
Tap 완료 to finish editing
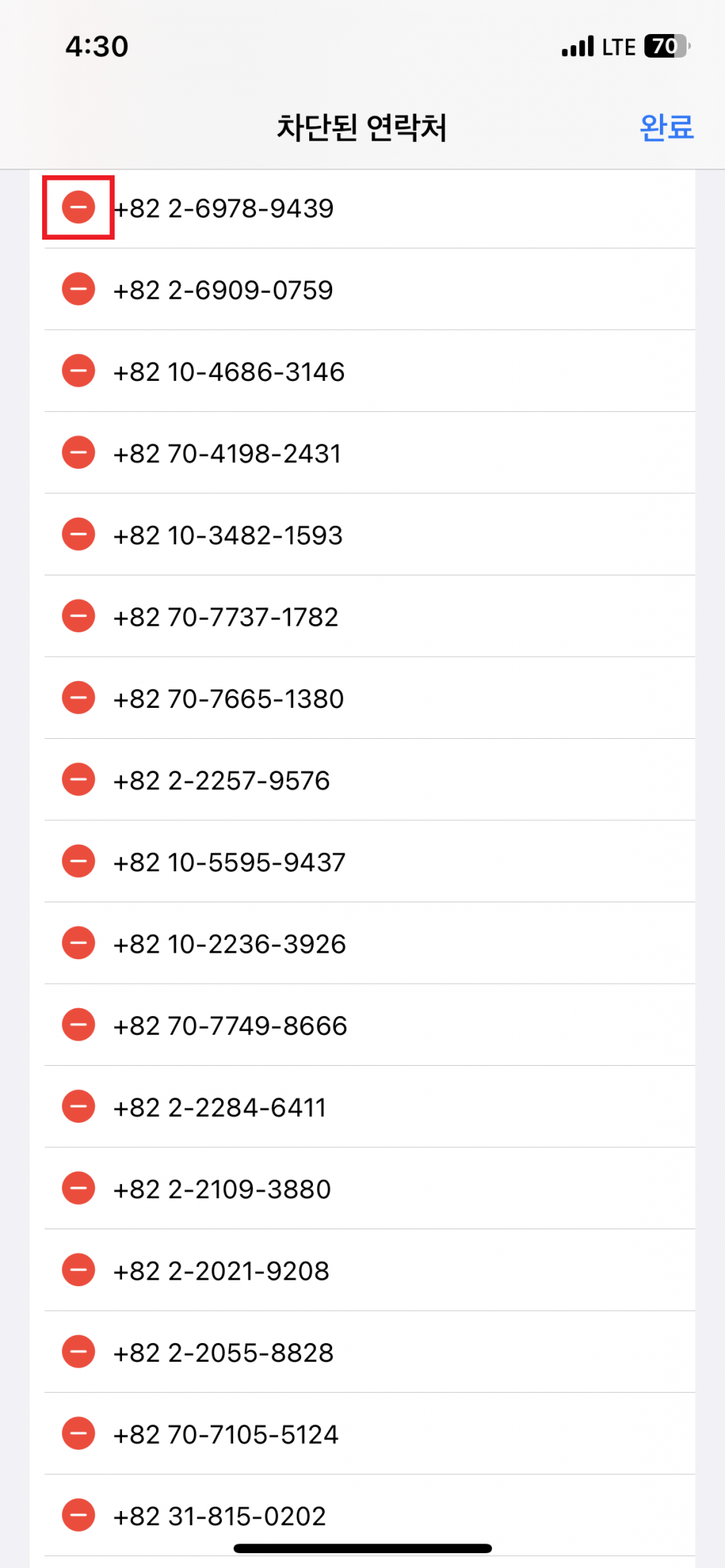pyautogui.click(x=666, y=127)
